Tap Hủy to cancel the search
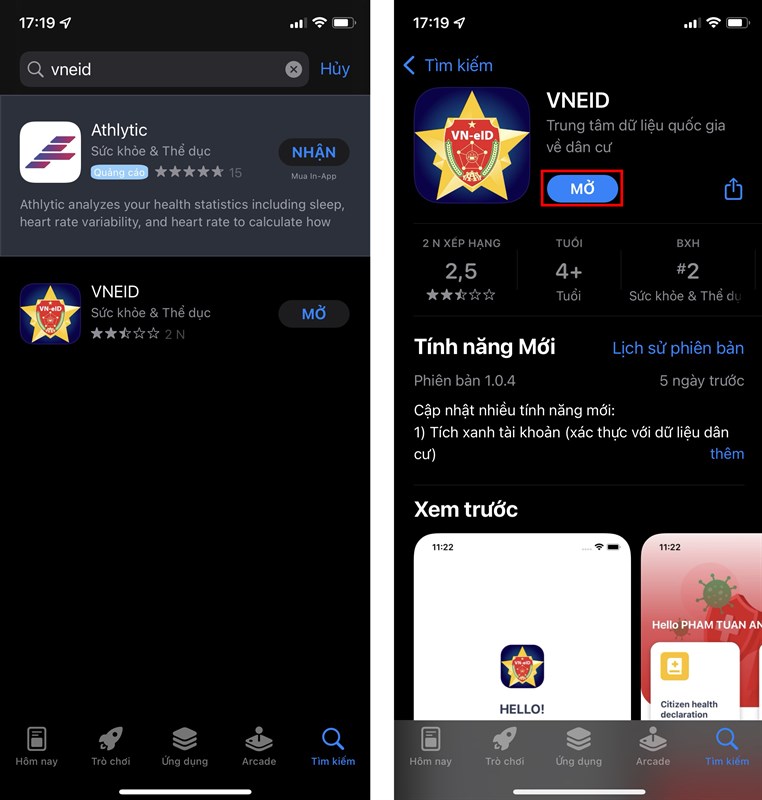762x800 pixels. click(x=335, y=69)
